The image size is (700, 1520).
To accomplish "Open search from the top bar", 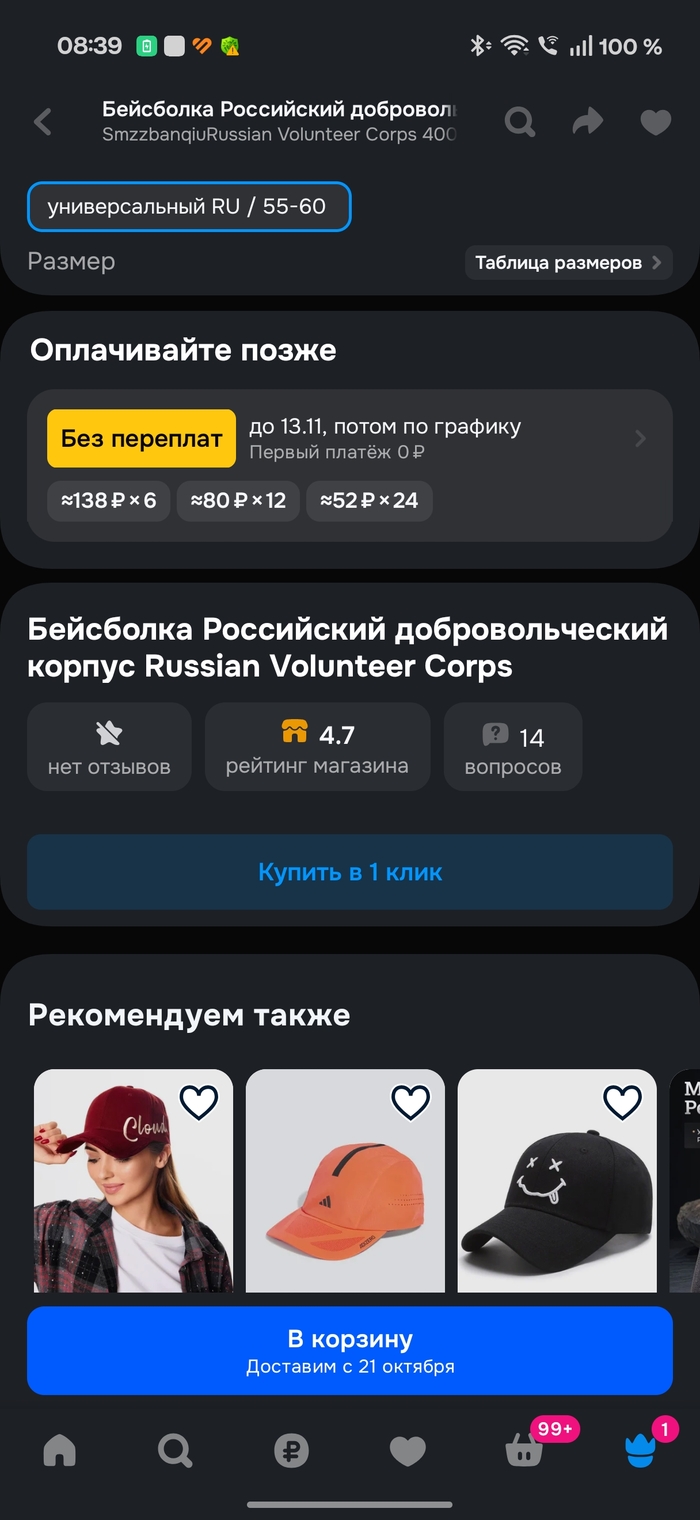I will [519, 122].
